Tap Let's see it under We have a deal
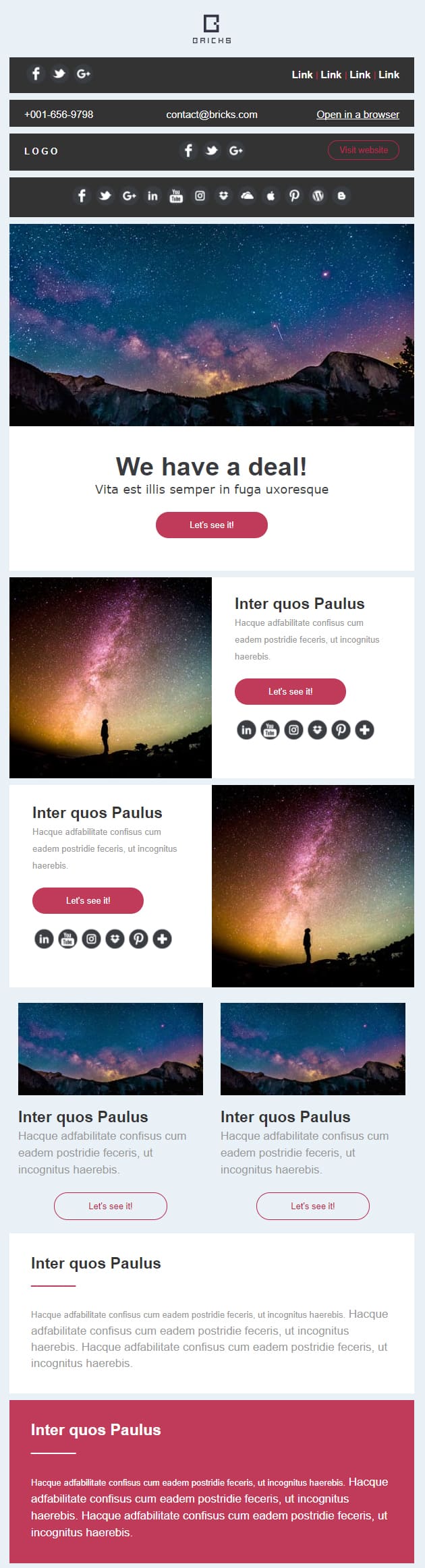Viewport: 425px width, 1568px height. 212,525
